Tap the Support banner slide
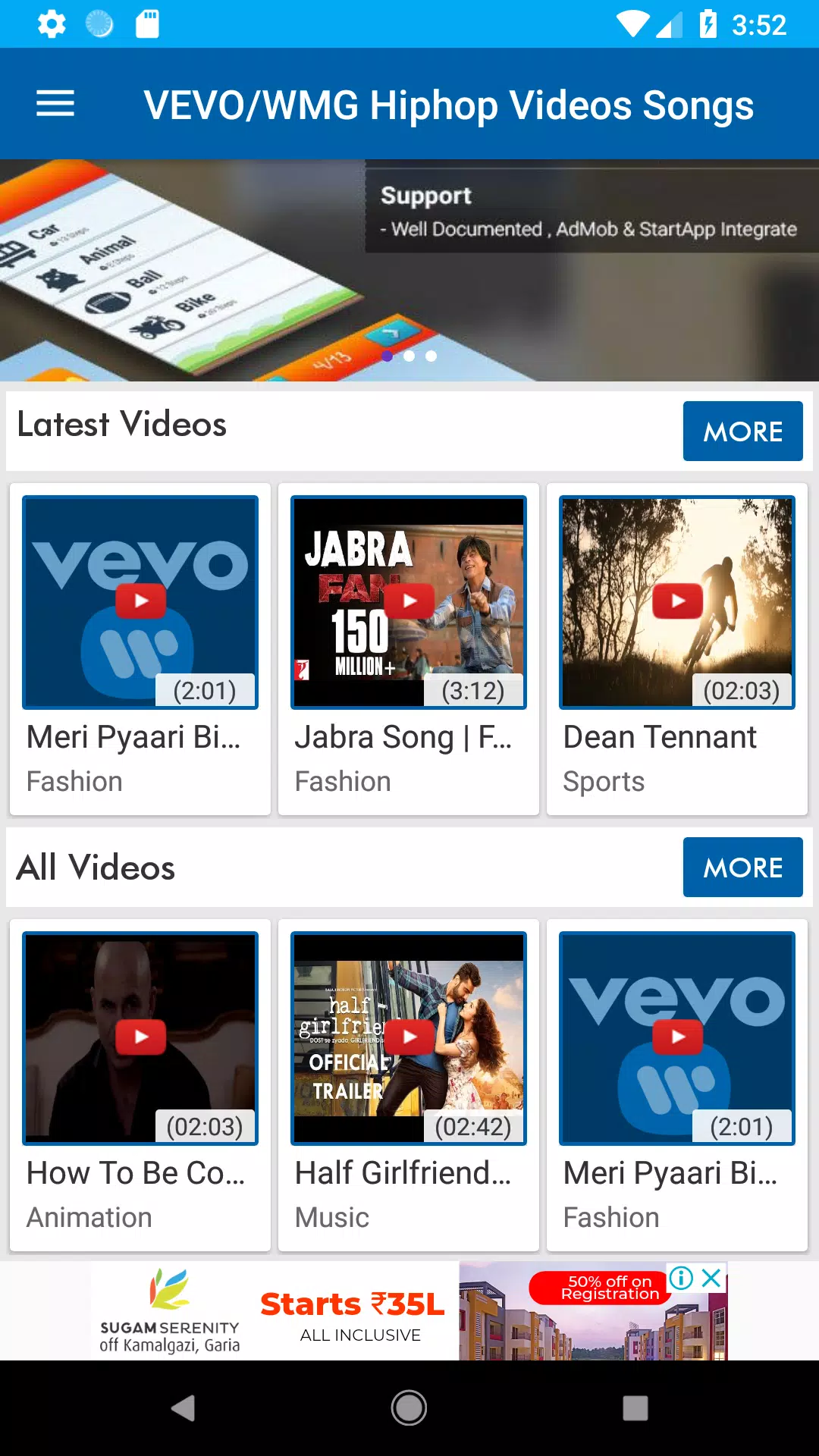The height and width of the screenshot is (1456, 819). coord(409,269)
